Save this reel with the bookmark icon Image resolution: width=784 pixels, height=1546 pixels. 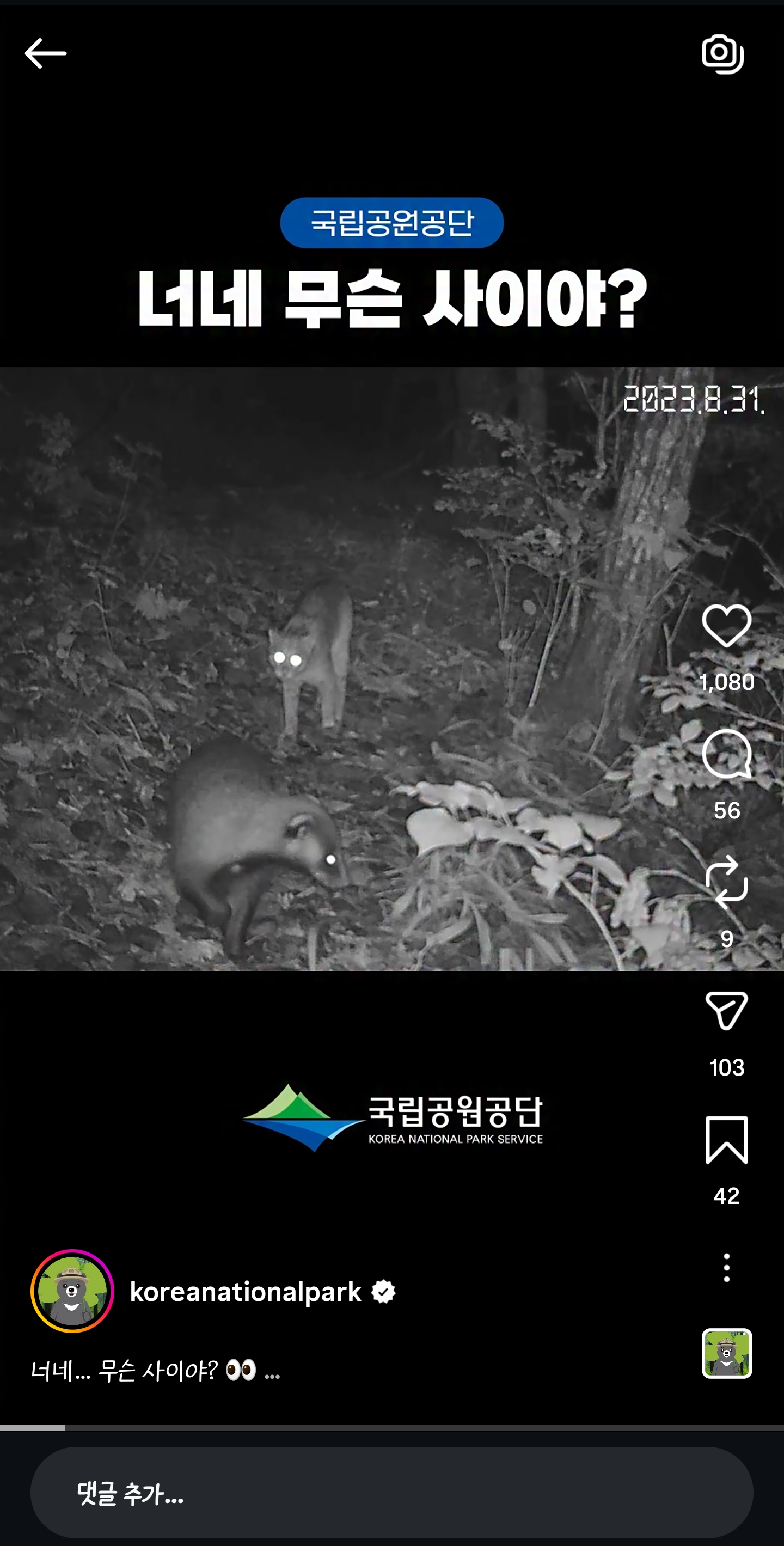pos(726,1140)
